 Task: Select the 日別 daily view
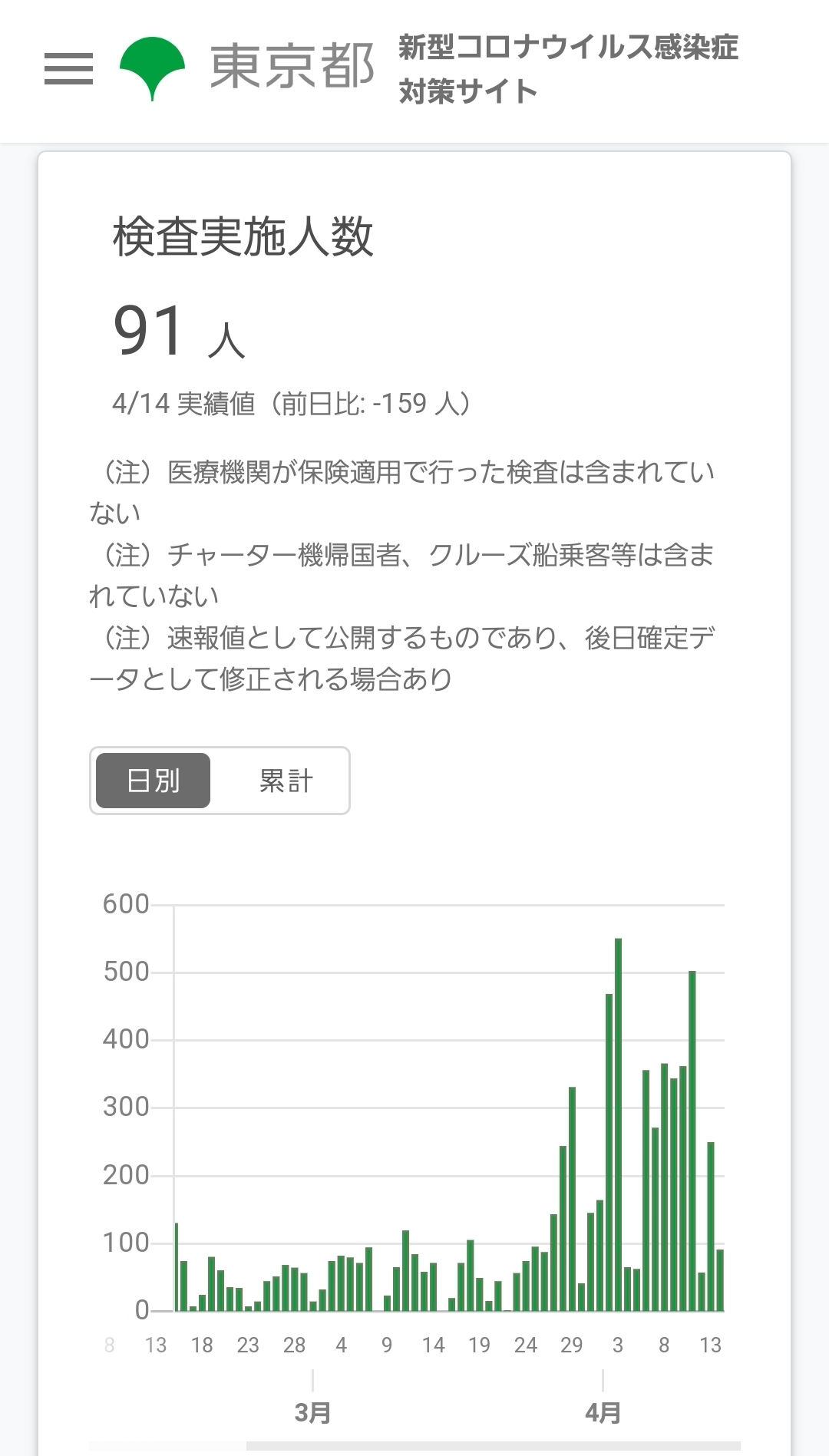pos(153,781)
